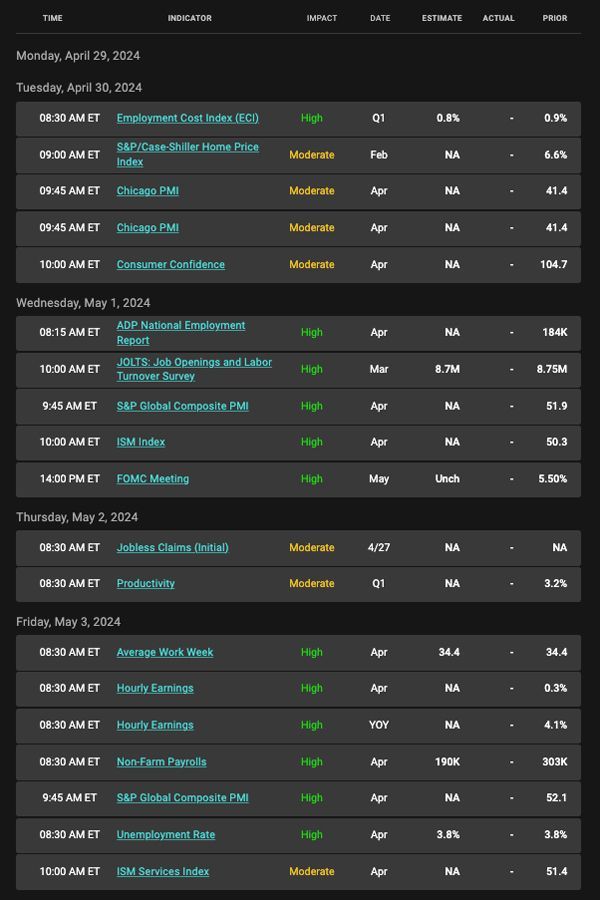Open the Productivity indicator link

pos(146,583)
